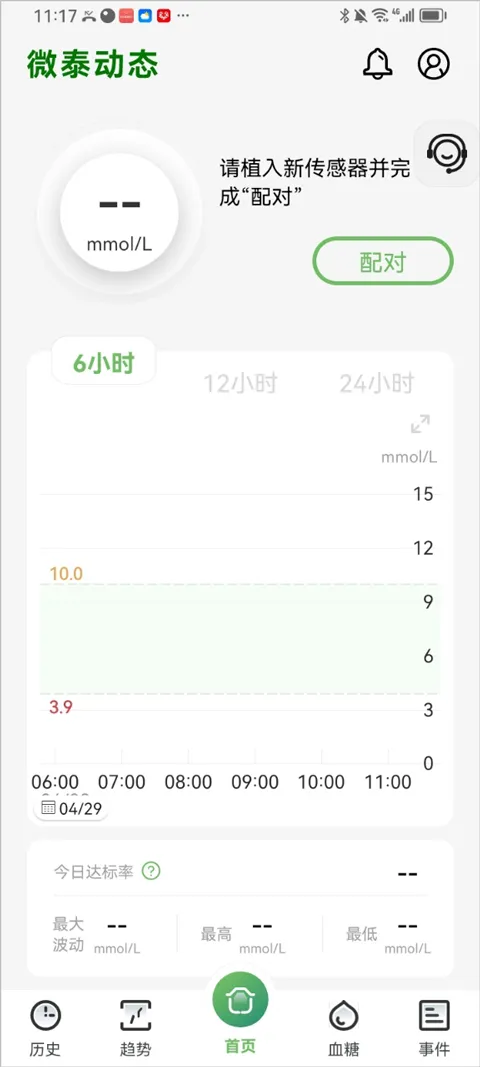Switch to the 24小时 chart range

tap(377, 384)
